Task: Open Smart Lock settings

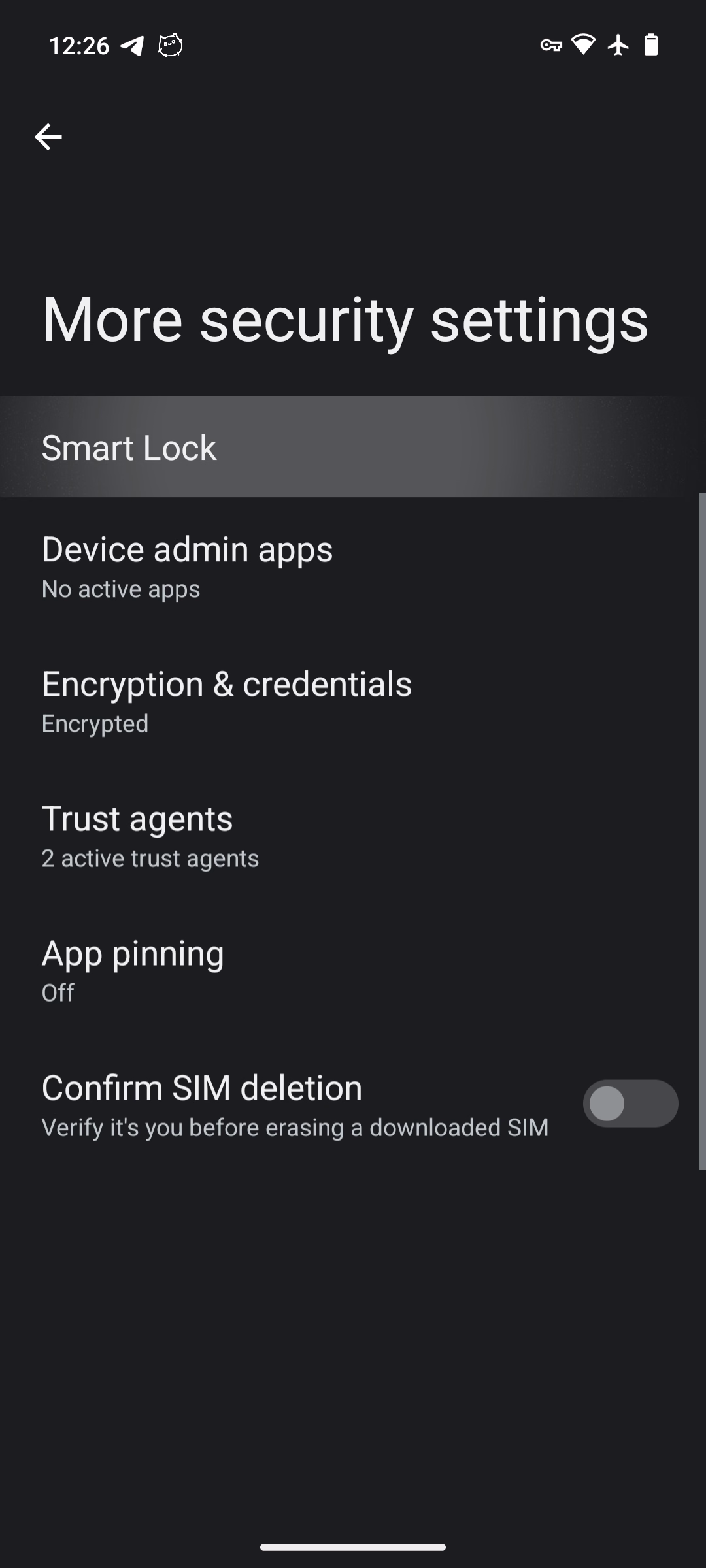Action: 353,447
